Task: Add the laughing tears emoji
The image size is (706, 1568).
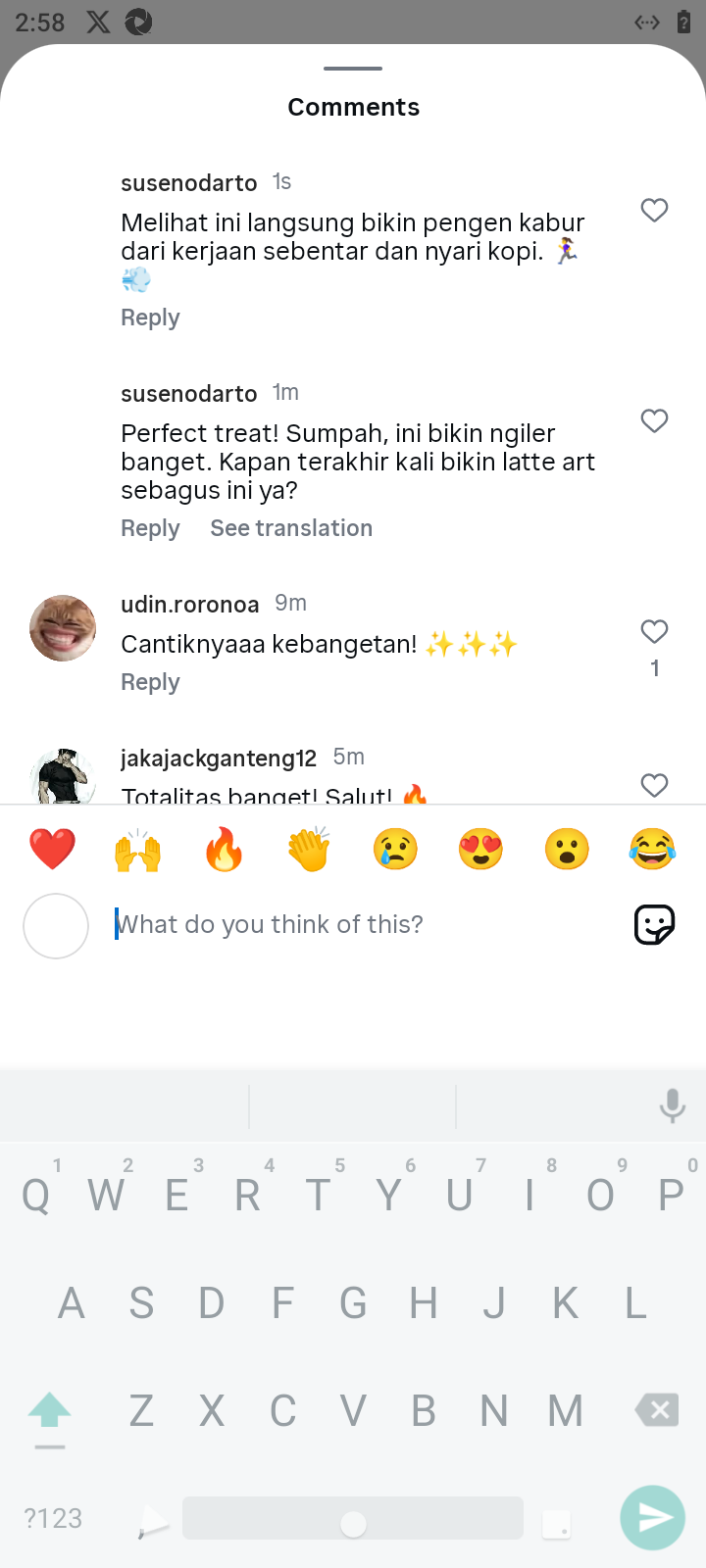Action: coord(652,849)
